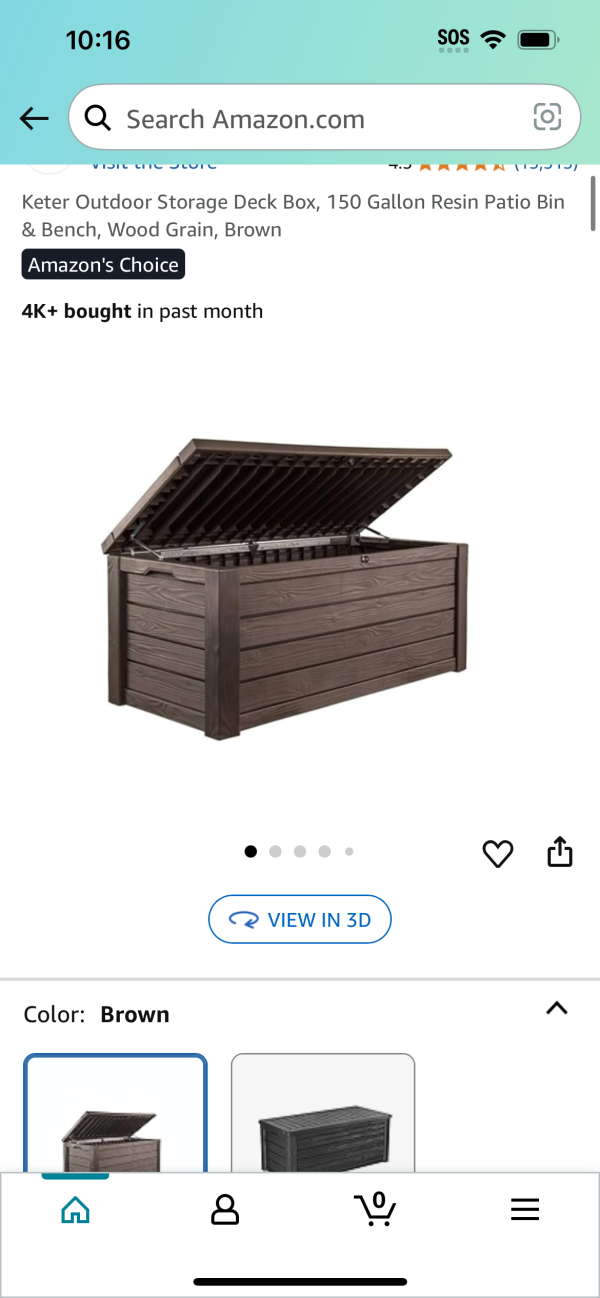Share this product listing
Image resolution: width=600 pixels, height=1298 pixels.
(x=560, y=852)
